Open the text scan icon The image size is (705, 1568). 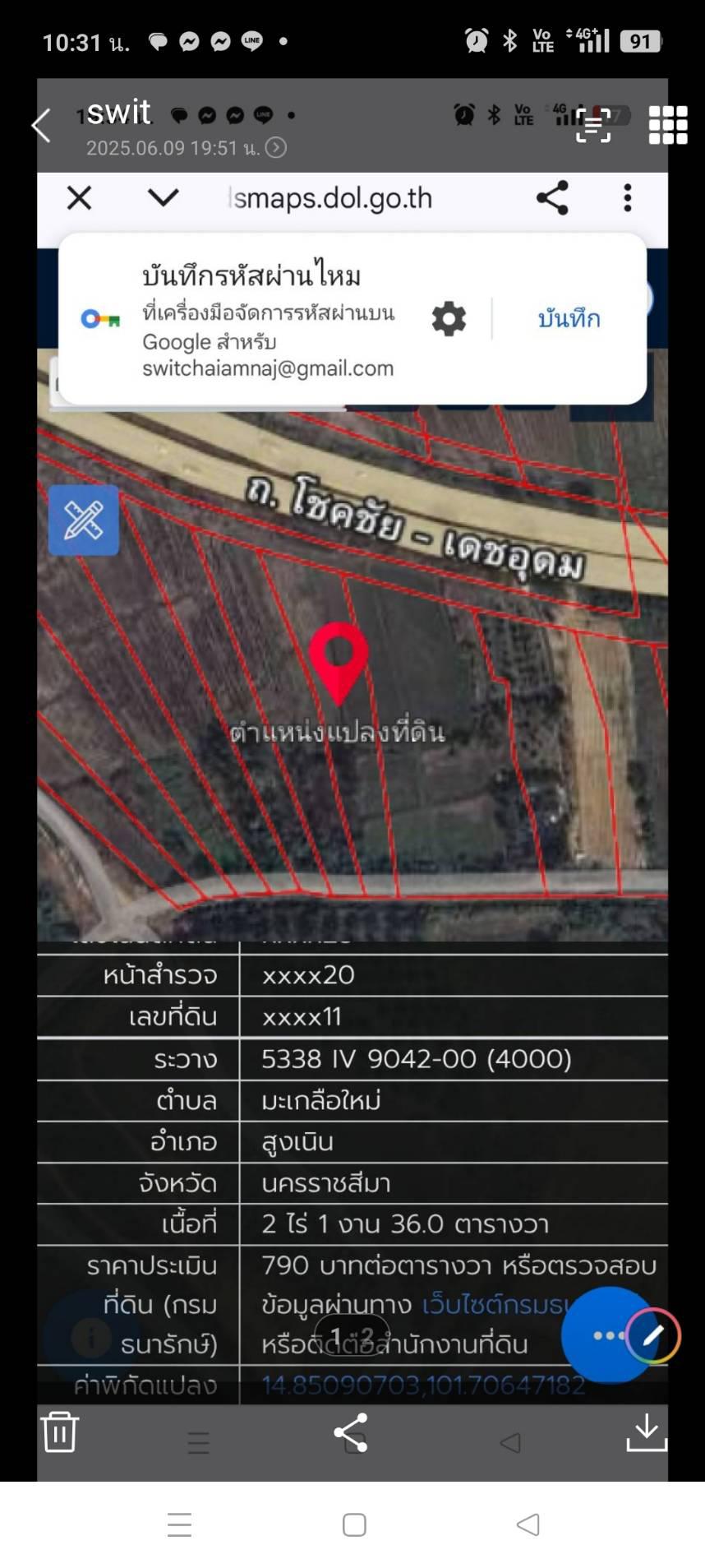(x=592, y=125)
